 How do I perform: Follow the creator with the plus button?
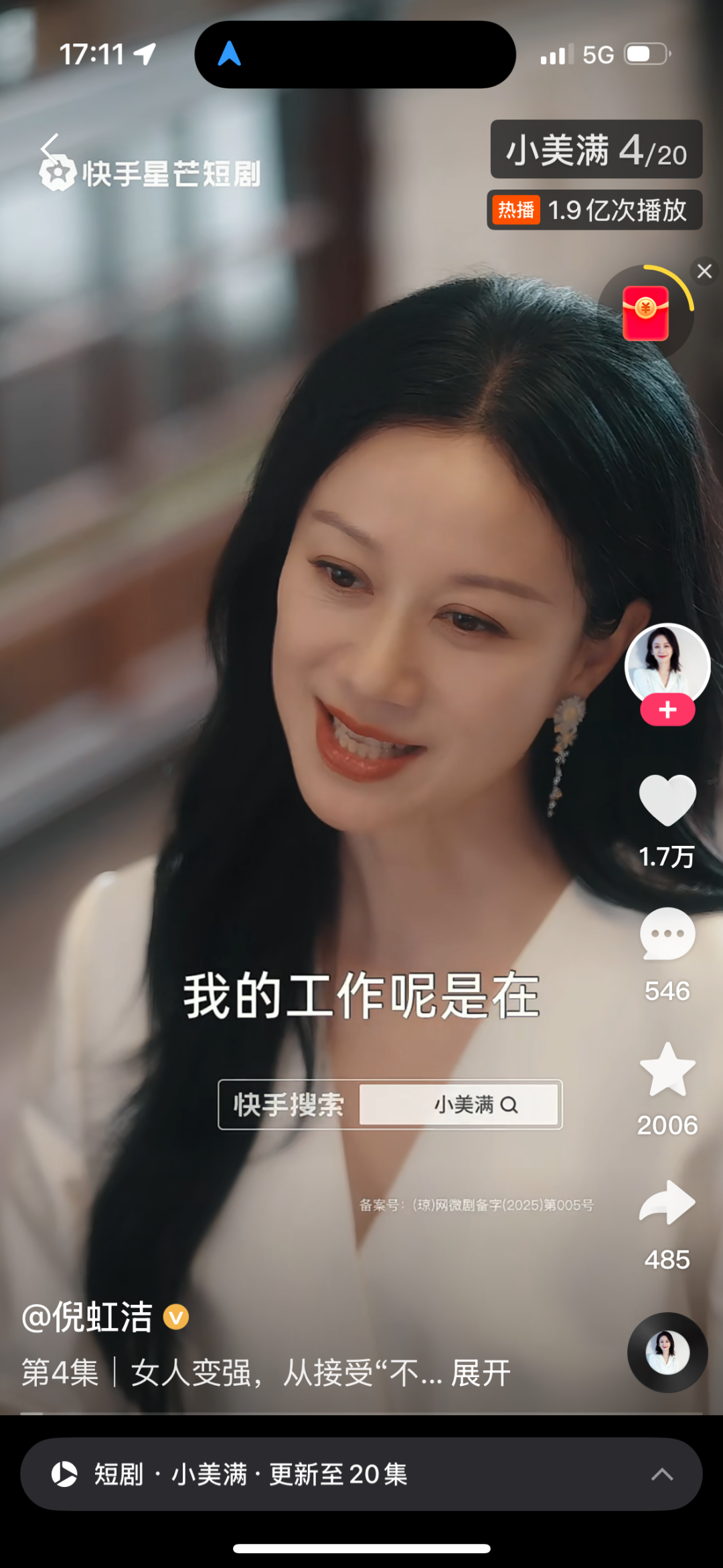pos(667,710)
